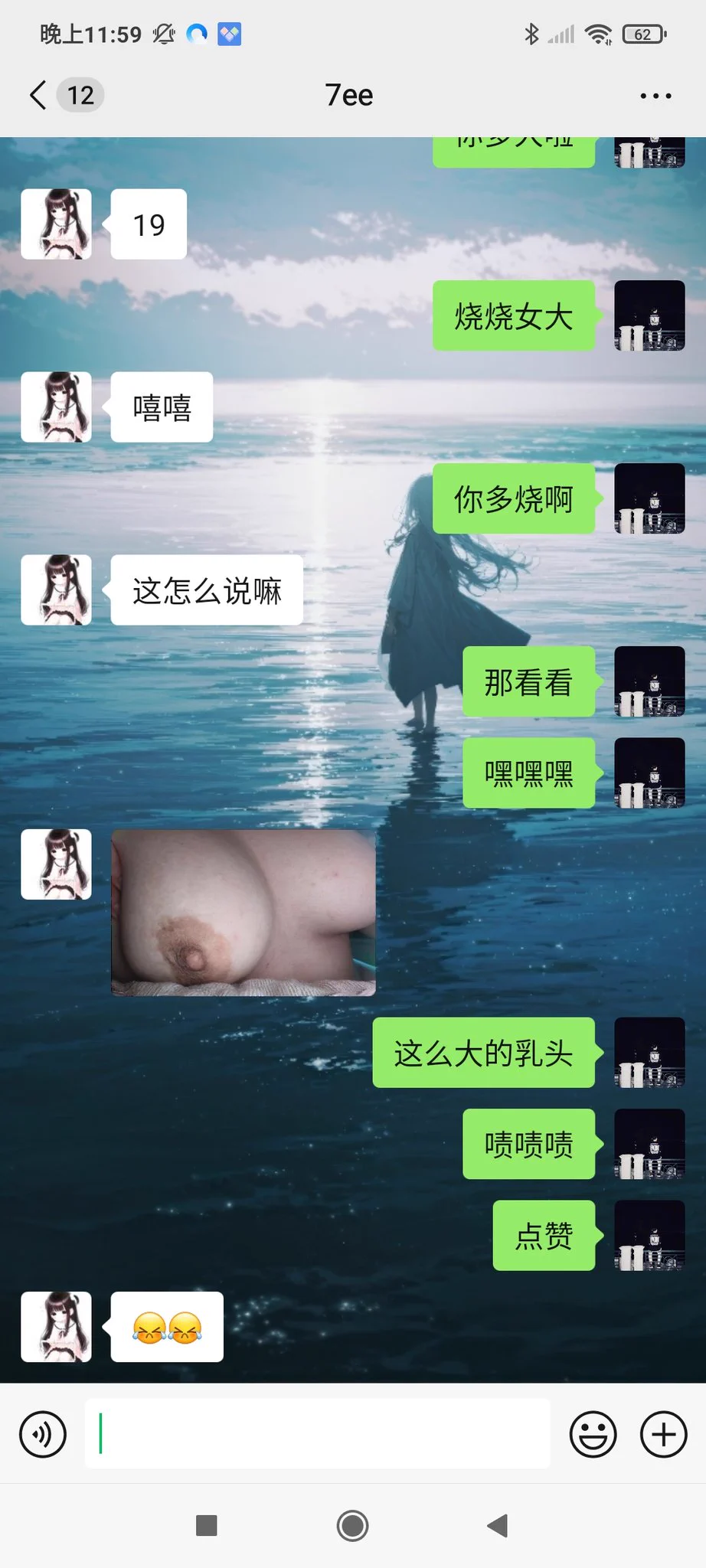The image size is (706, 1568).
Task: Open the chat info overflow menu
Action: 655,96
